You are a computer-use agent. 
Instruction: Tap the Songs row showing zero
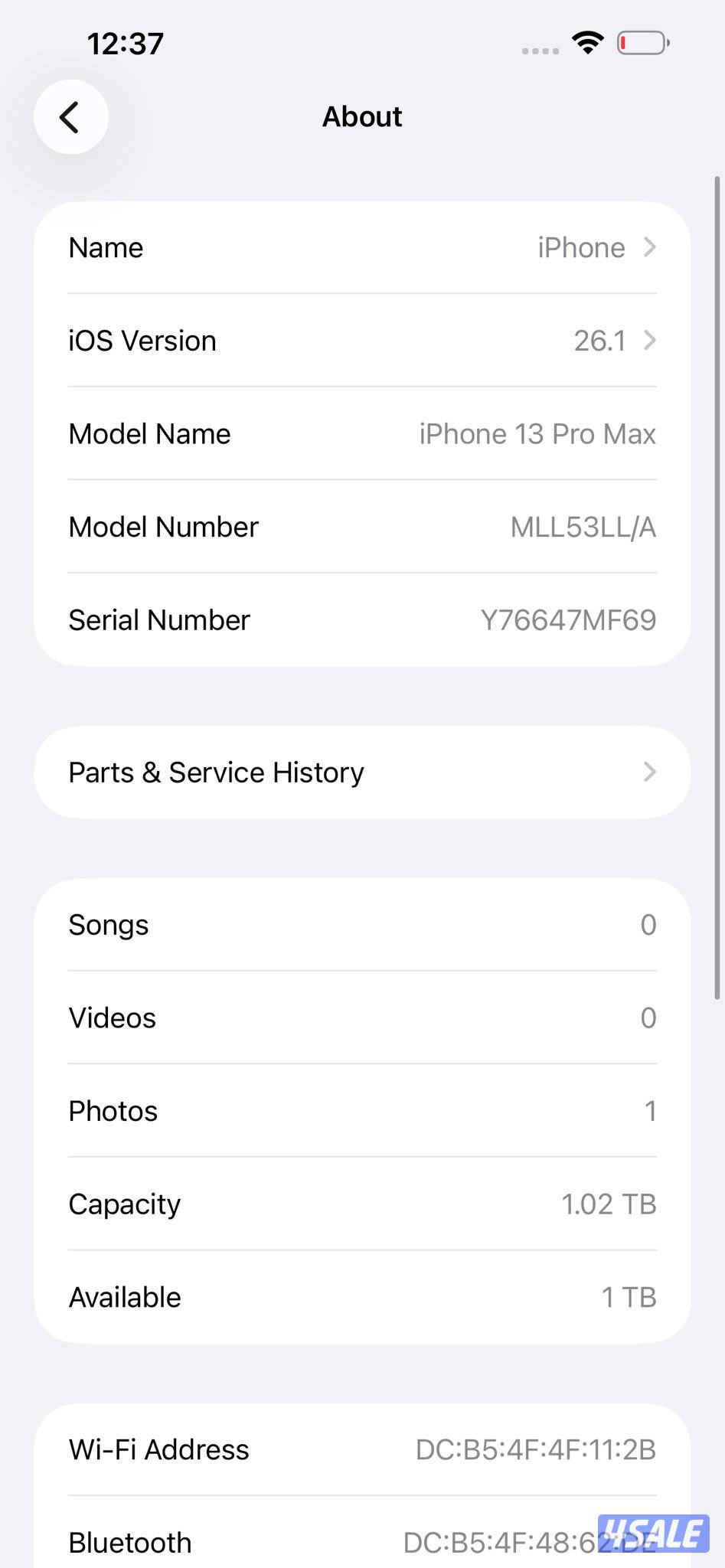[x=362, y=924]
